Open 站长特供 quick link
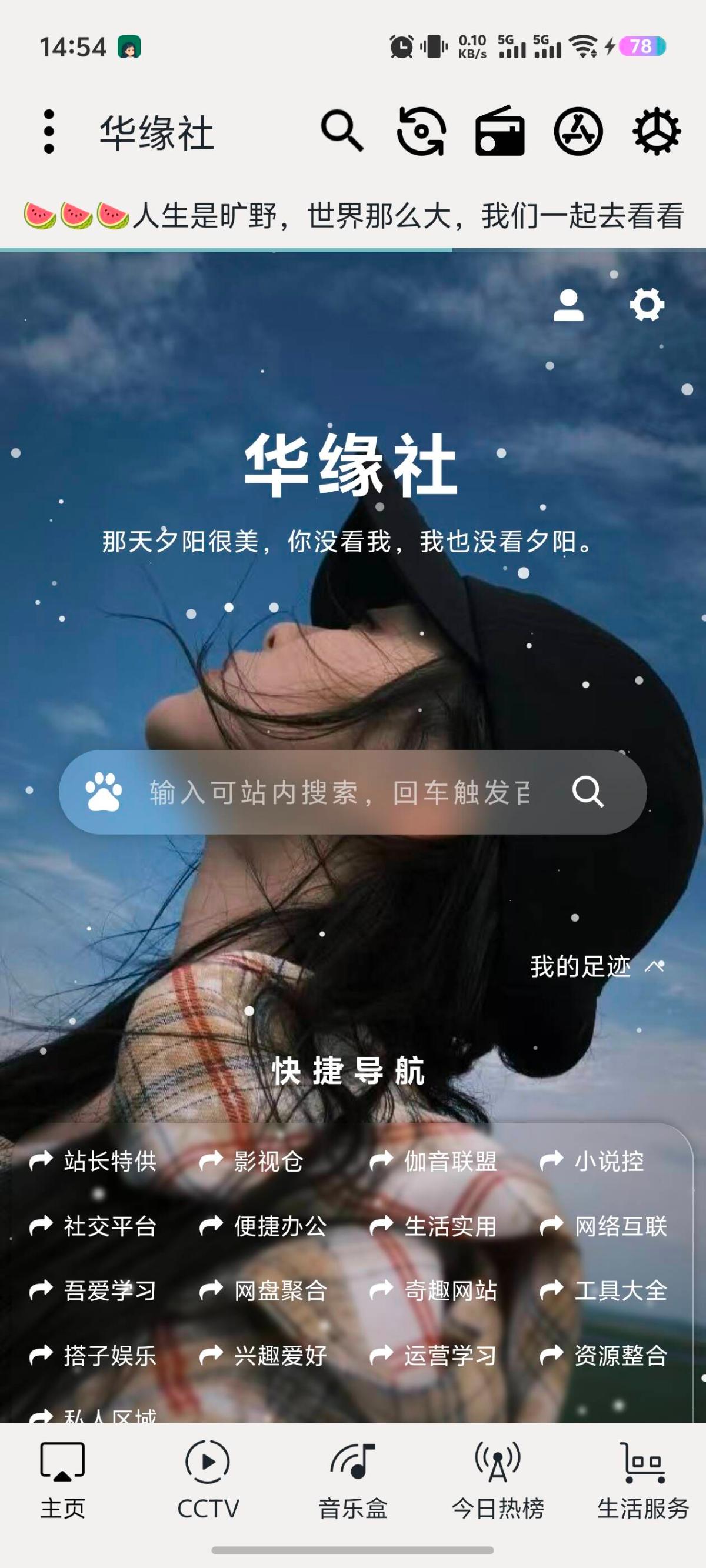This screenshot has width=706, height=1568. tap(94, 1162)
